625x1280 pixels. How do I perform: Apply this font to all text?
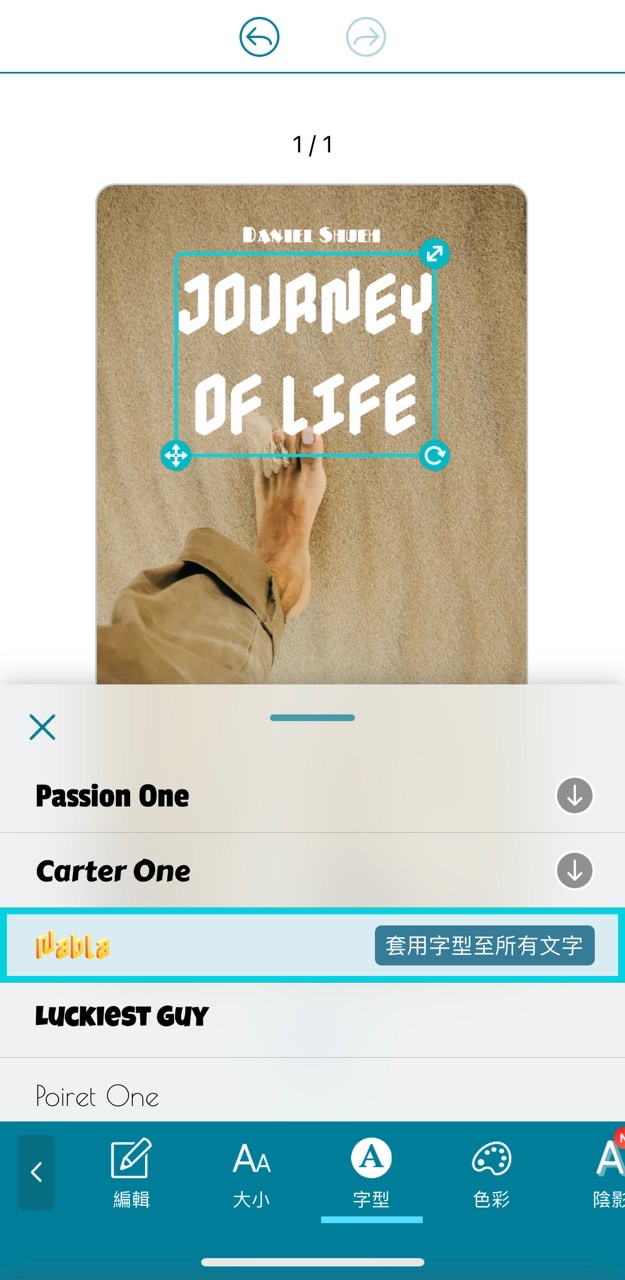[x=484, y=945]
